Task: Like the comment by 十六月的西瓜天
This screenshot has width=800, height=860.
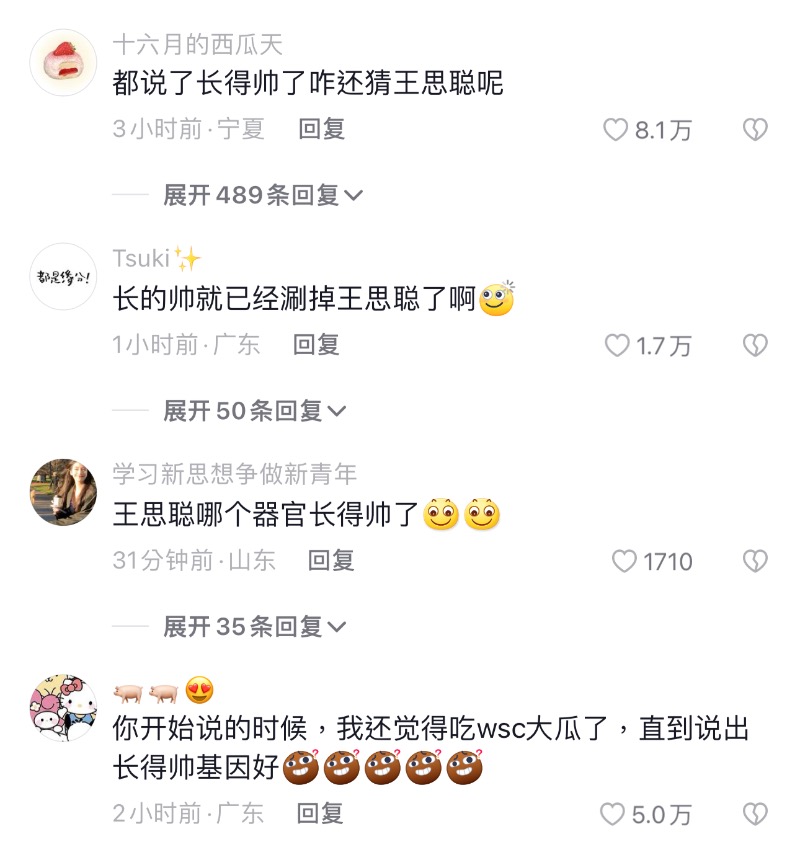Action: coord(615,130)
